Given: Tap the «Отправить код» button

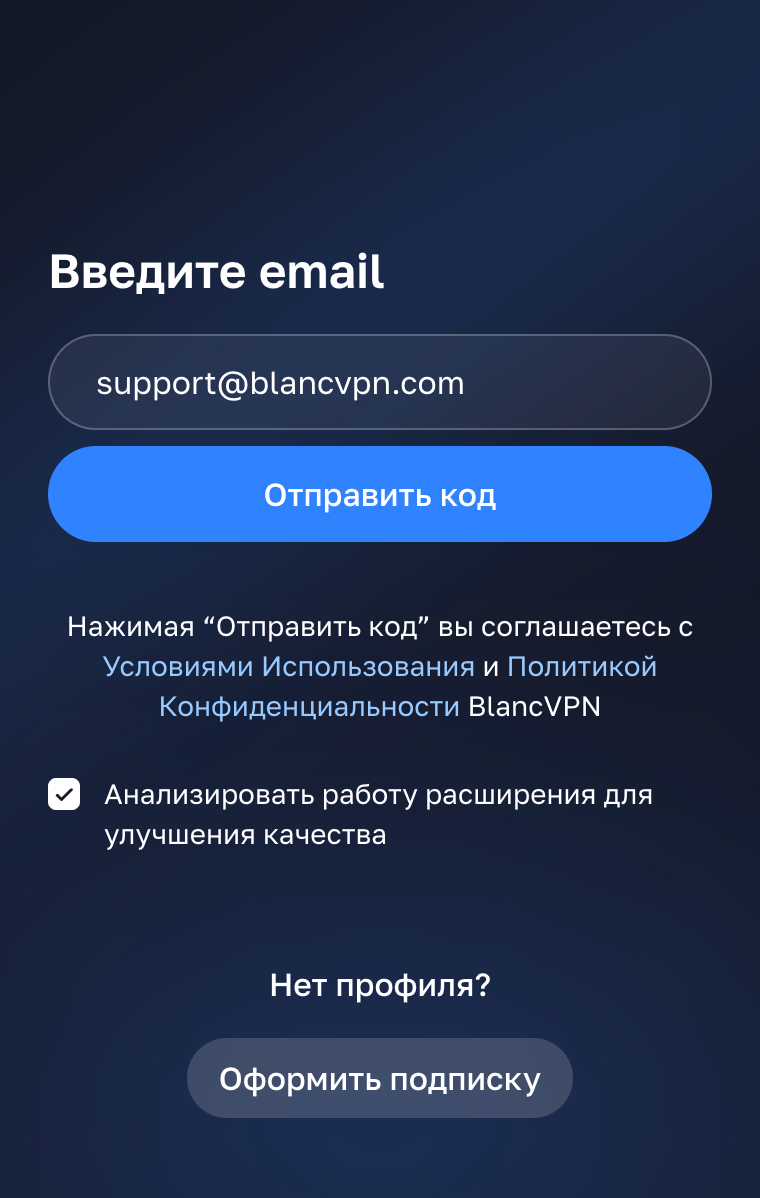Looking at the screenshot, I should (x=379, y=494).
